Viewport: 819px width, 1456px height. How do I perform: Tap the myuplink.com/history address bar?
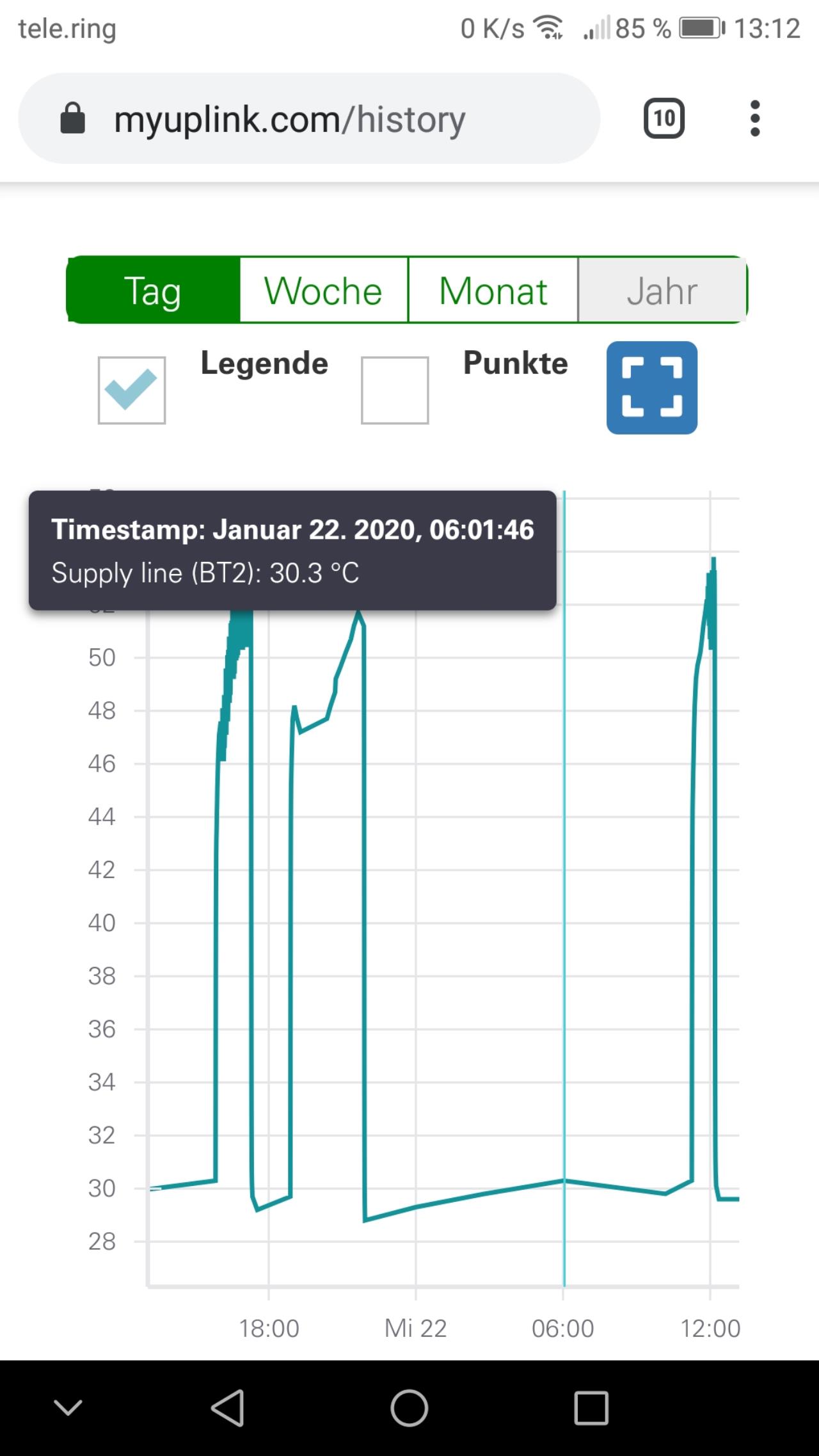(x=309, y=118)
